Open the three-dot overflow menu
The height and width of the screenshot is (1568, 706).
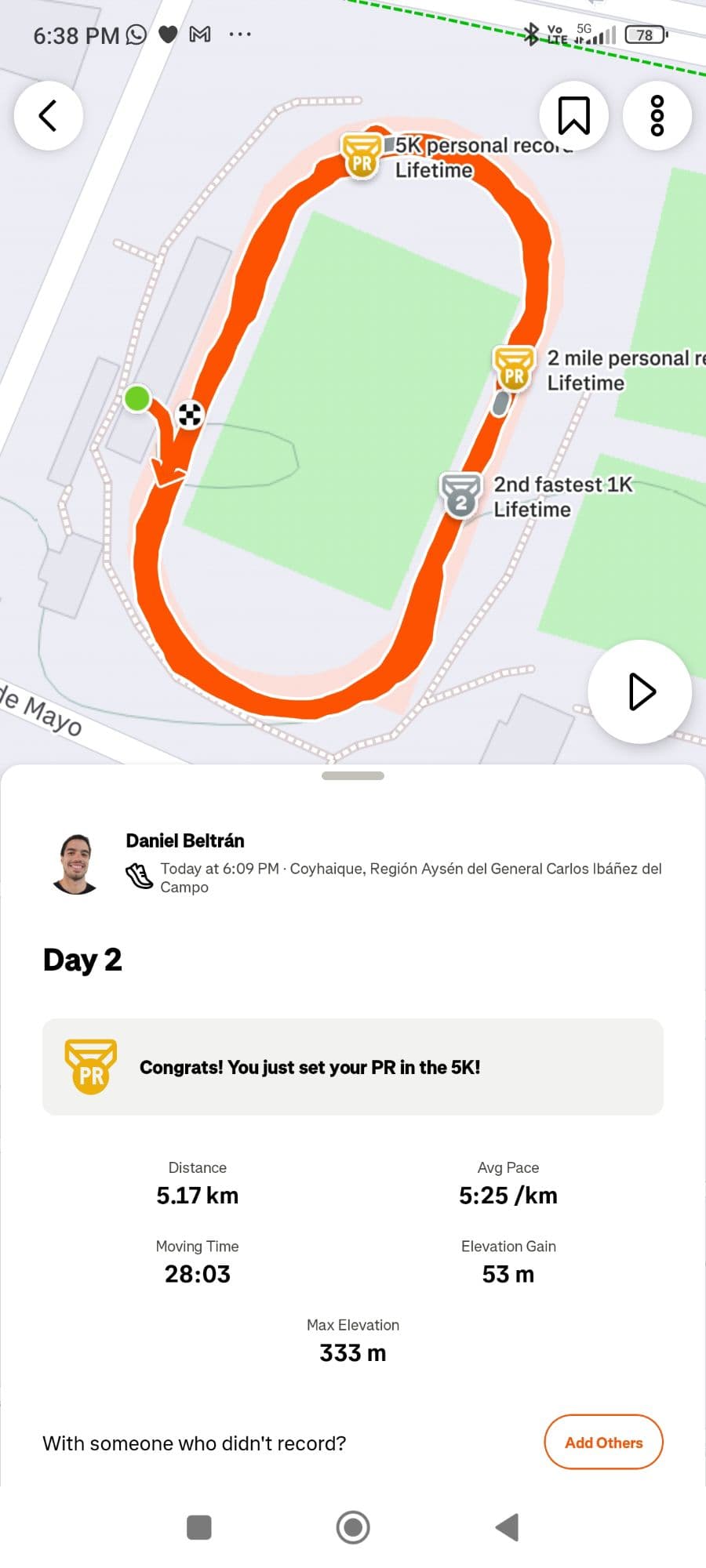[x=657, y=116]
